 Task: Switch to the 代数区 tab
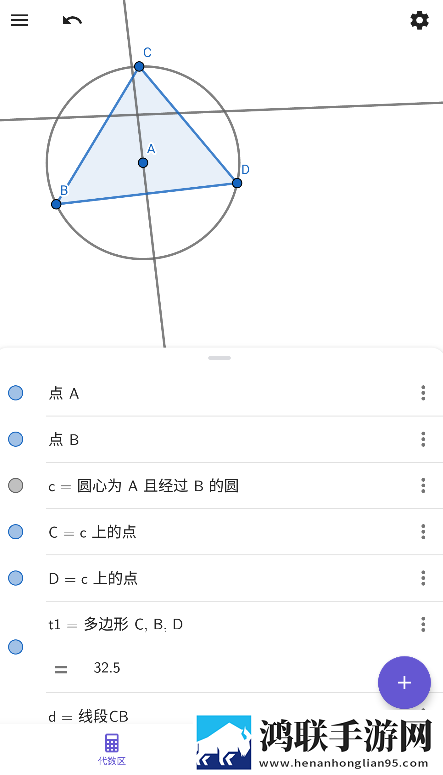(x=112, y=749)
